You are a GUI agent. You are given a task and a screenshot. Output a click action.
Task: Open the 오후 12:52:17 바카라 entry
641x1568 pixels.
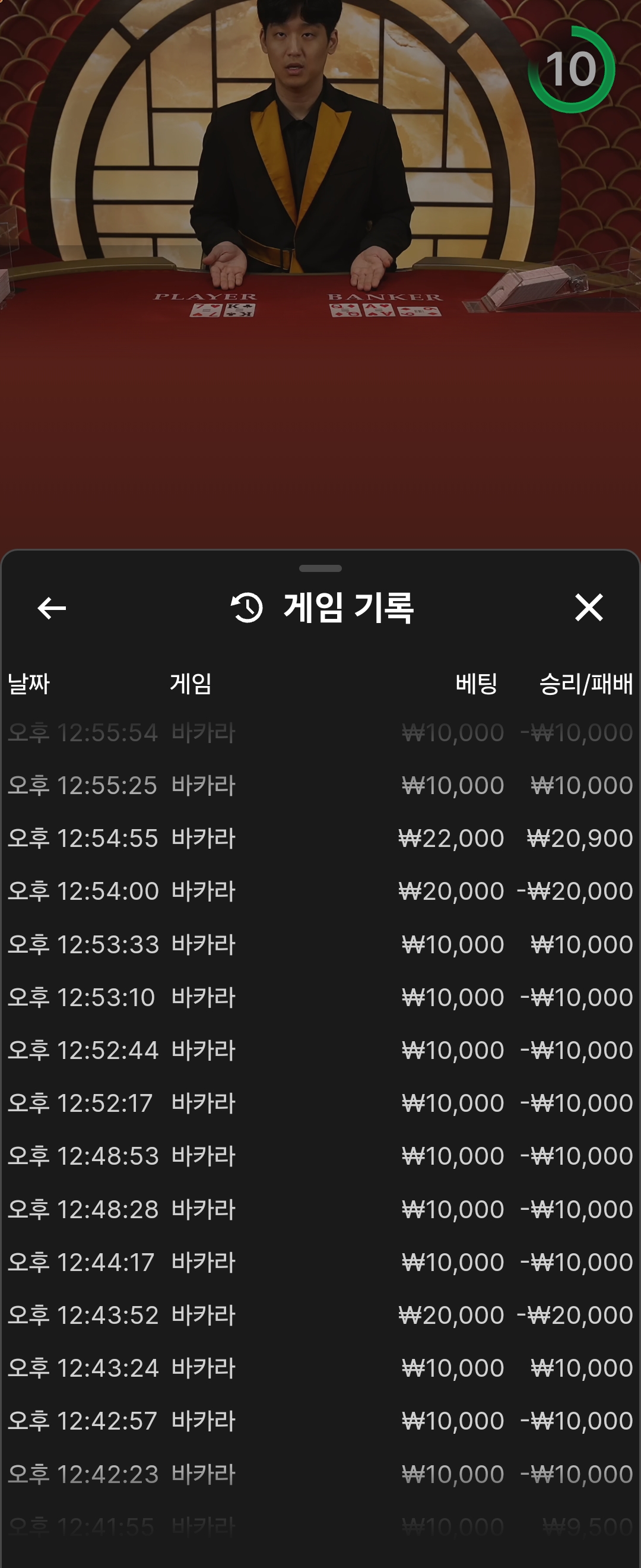[320, 1103]
